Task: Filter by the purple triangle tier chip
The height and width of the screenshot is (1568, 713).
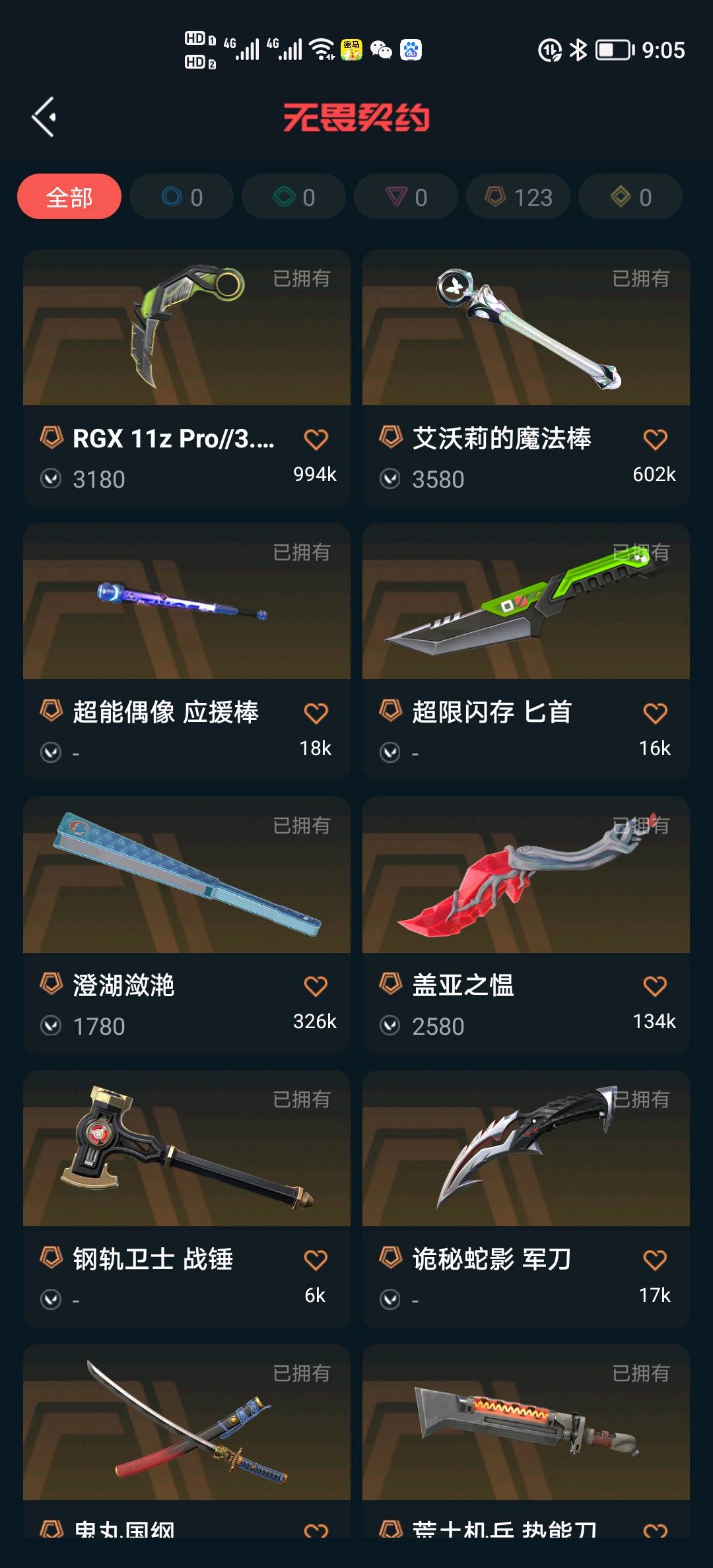Action: point(406,197)
